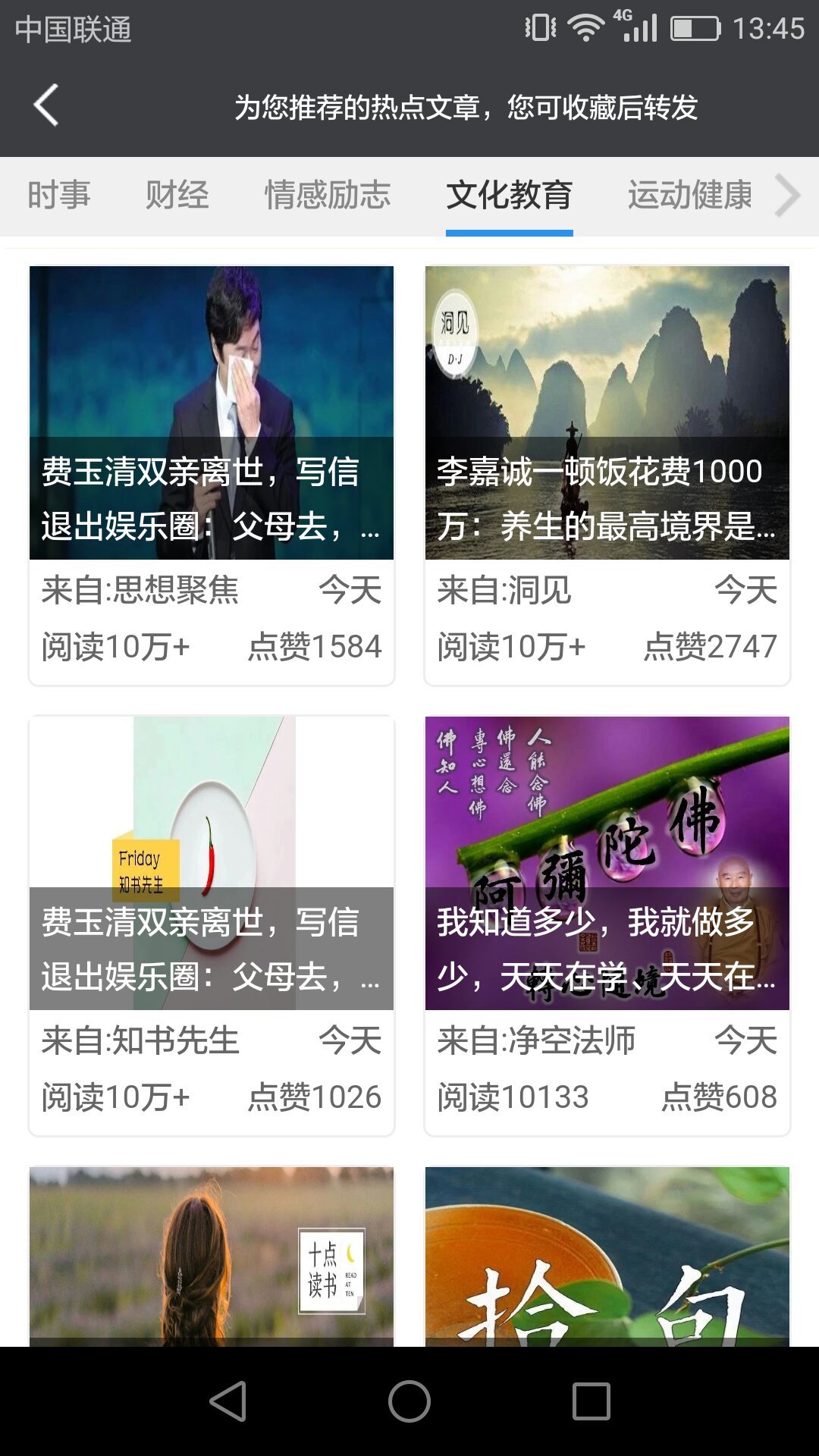The height and width of the screenshot is (1456, 819).
Task: Select the 情感励志 tab
Action: (327, 195)
